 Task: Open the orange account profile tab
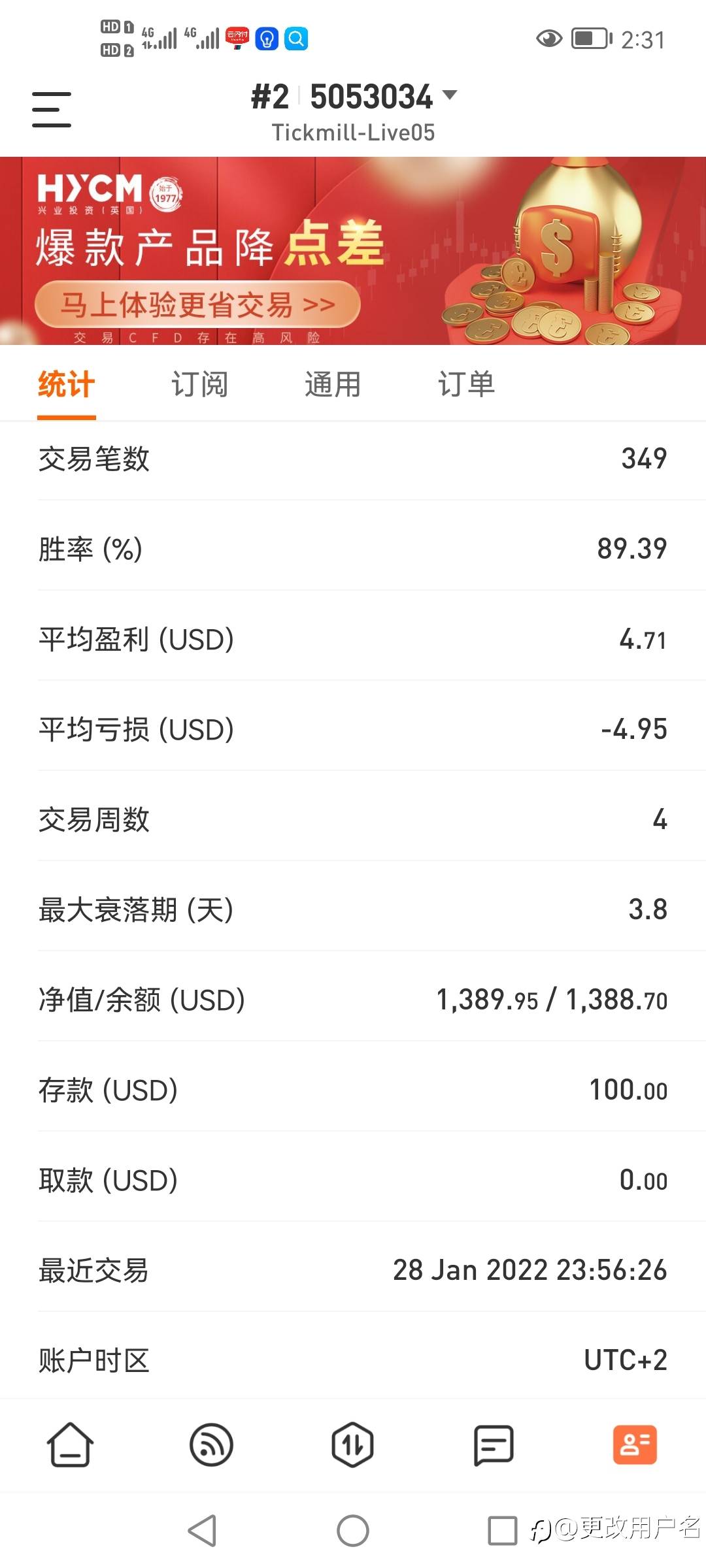coord(635,1445)
